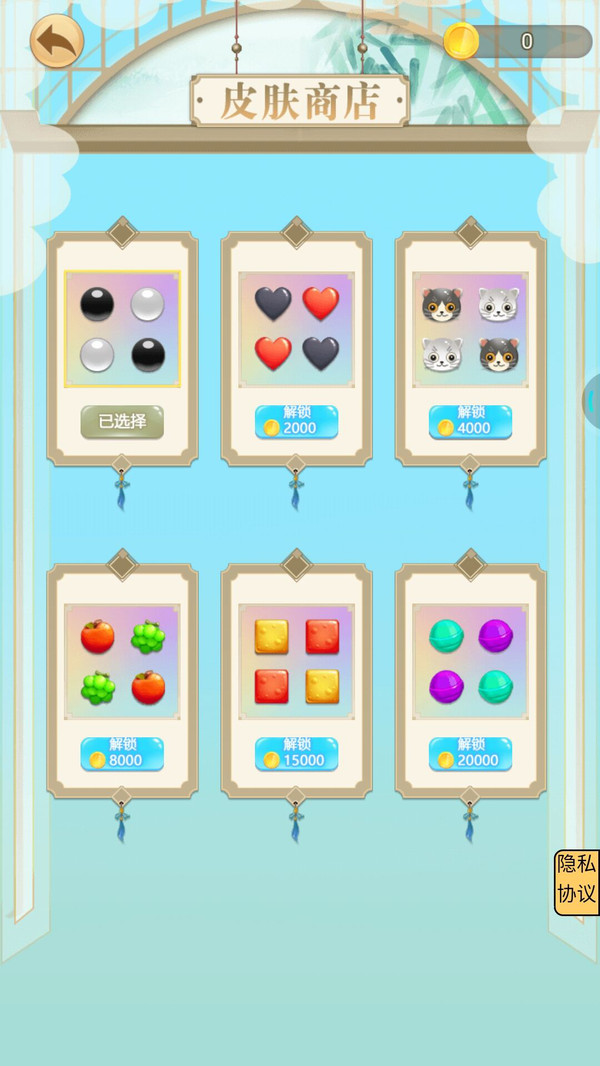This screenshot has height=1066, width=600.
Task: Go back using the arrow button
Action: tap(57, 42)
